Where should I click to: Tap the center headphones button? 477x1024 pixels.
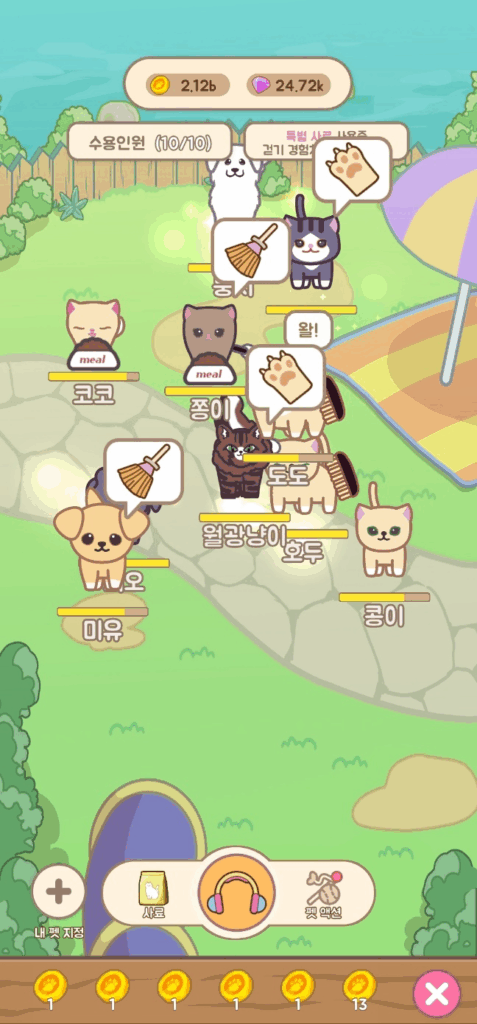(236, 893)
